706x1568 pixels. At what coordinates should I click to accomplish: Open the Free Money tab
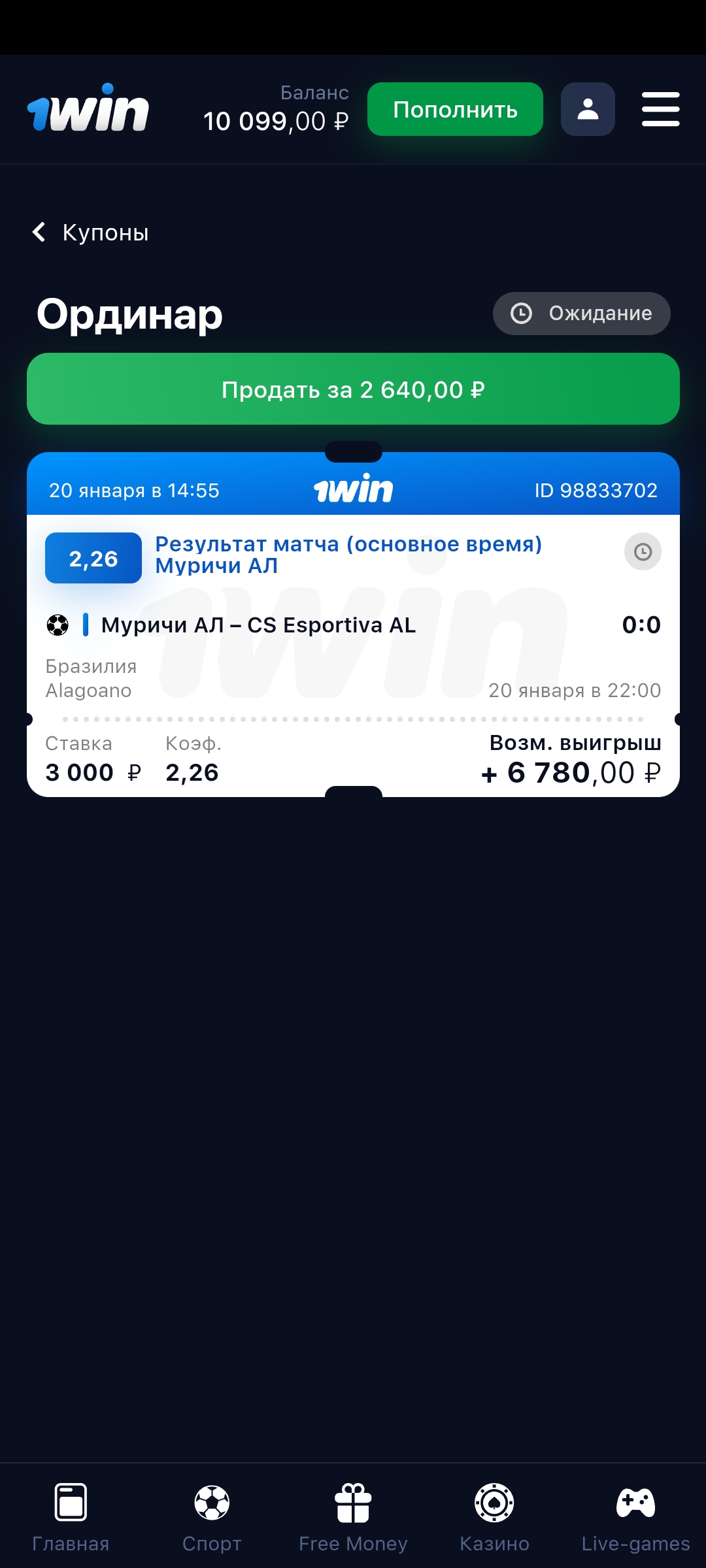click(x=353, y=1517)
